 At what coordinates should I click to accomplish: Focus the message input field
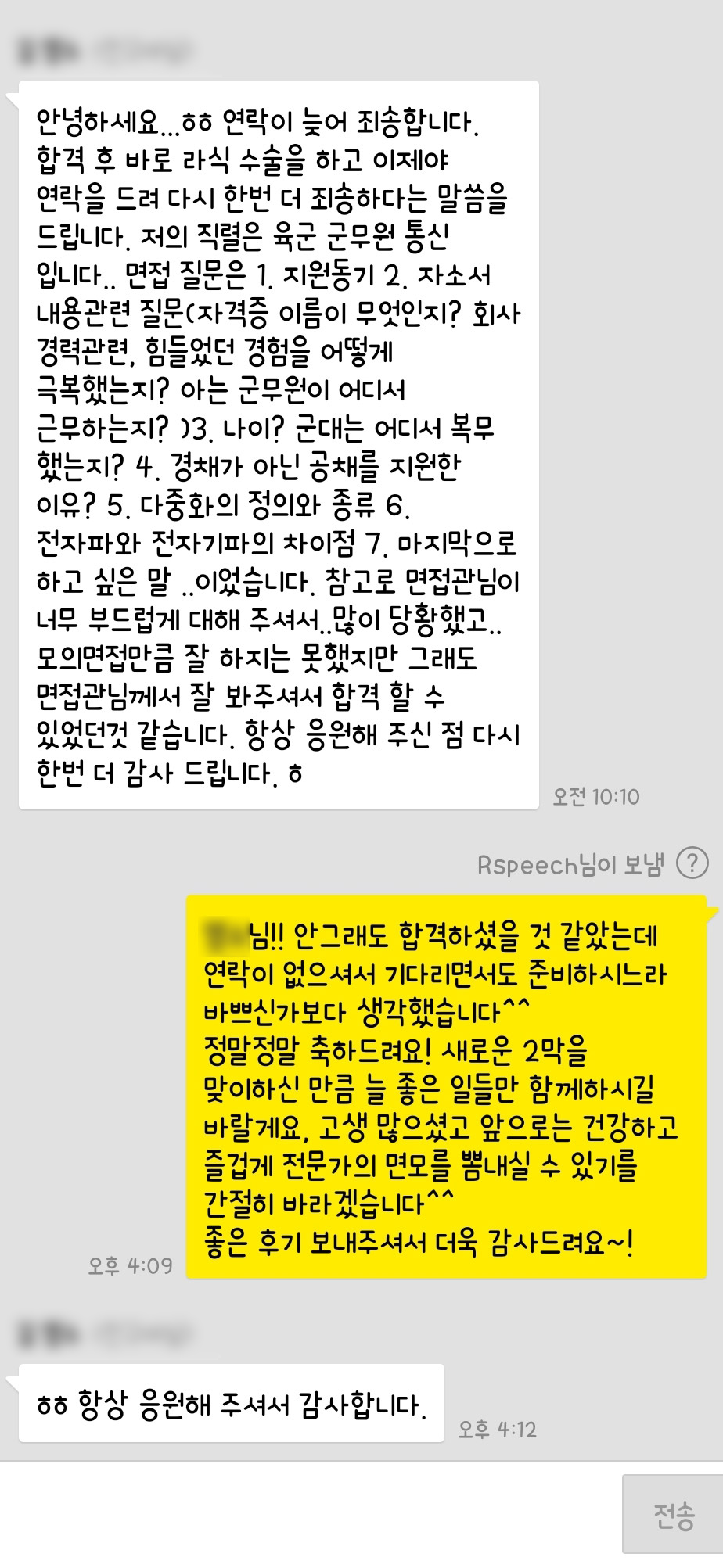(309, 1515)
